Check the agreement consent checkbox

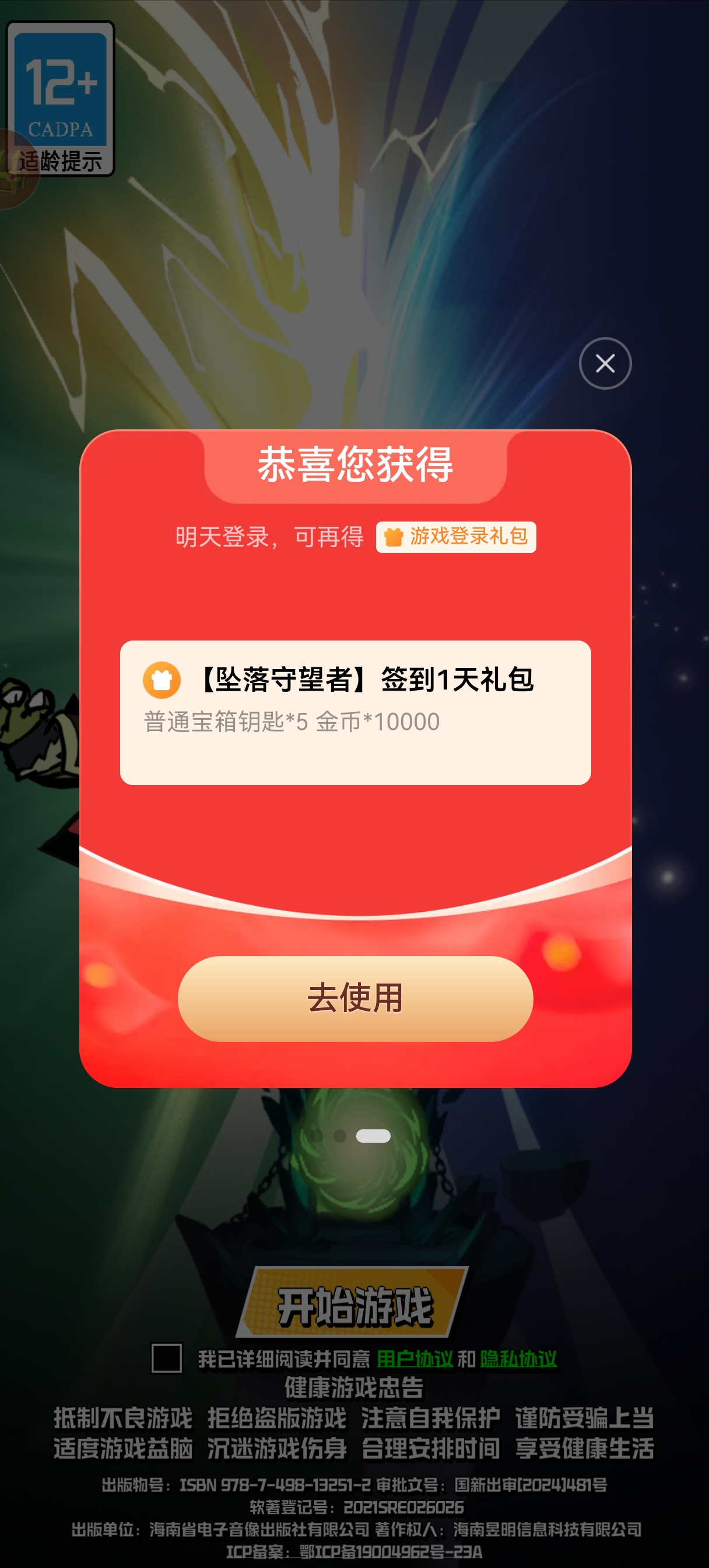pos(167,1358)
